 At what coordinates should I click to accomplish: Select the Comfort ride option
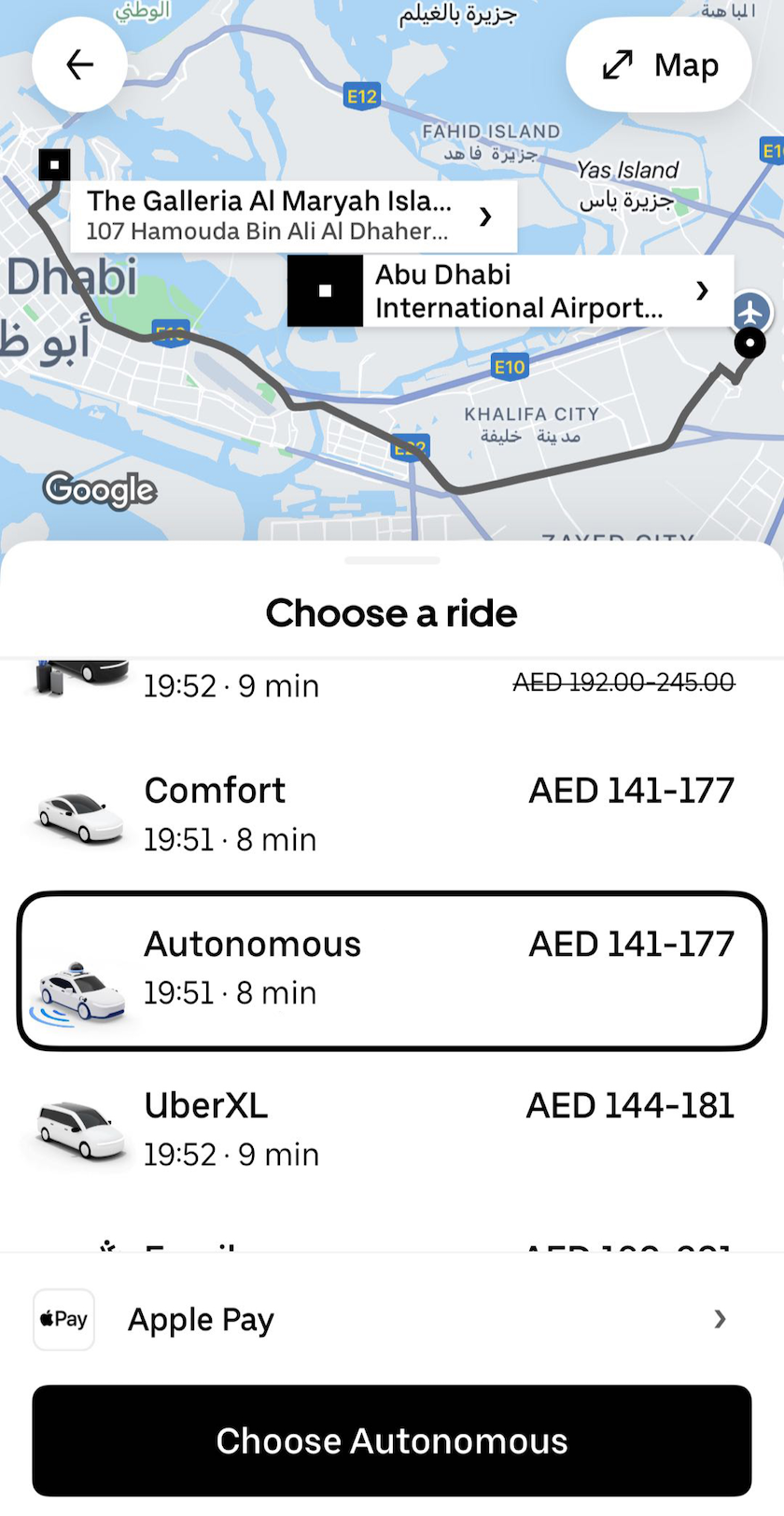[x=392, y=814]
